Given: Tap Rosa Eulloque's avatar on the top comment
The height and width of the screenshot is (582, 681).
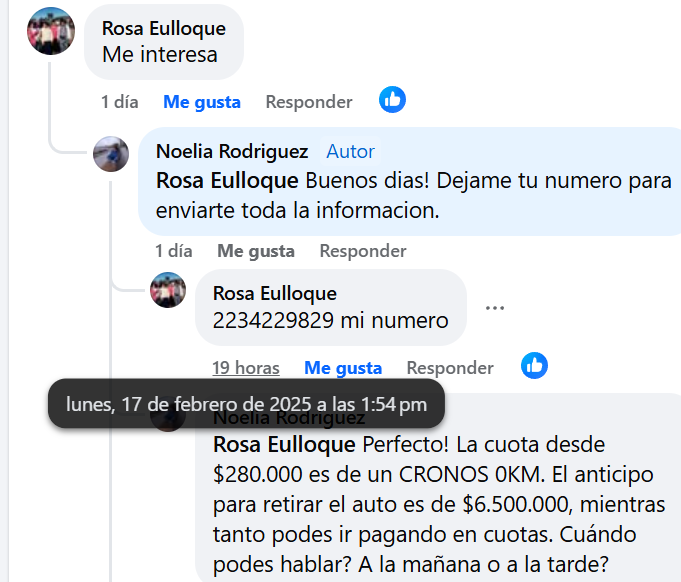Looking at the screenshot, I should click(50, 30).
